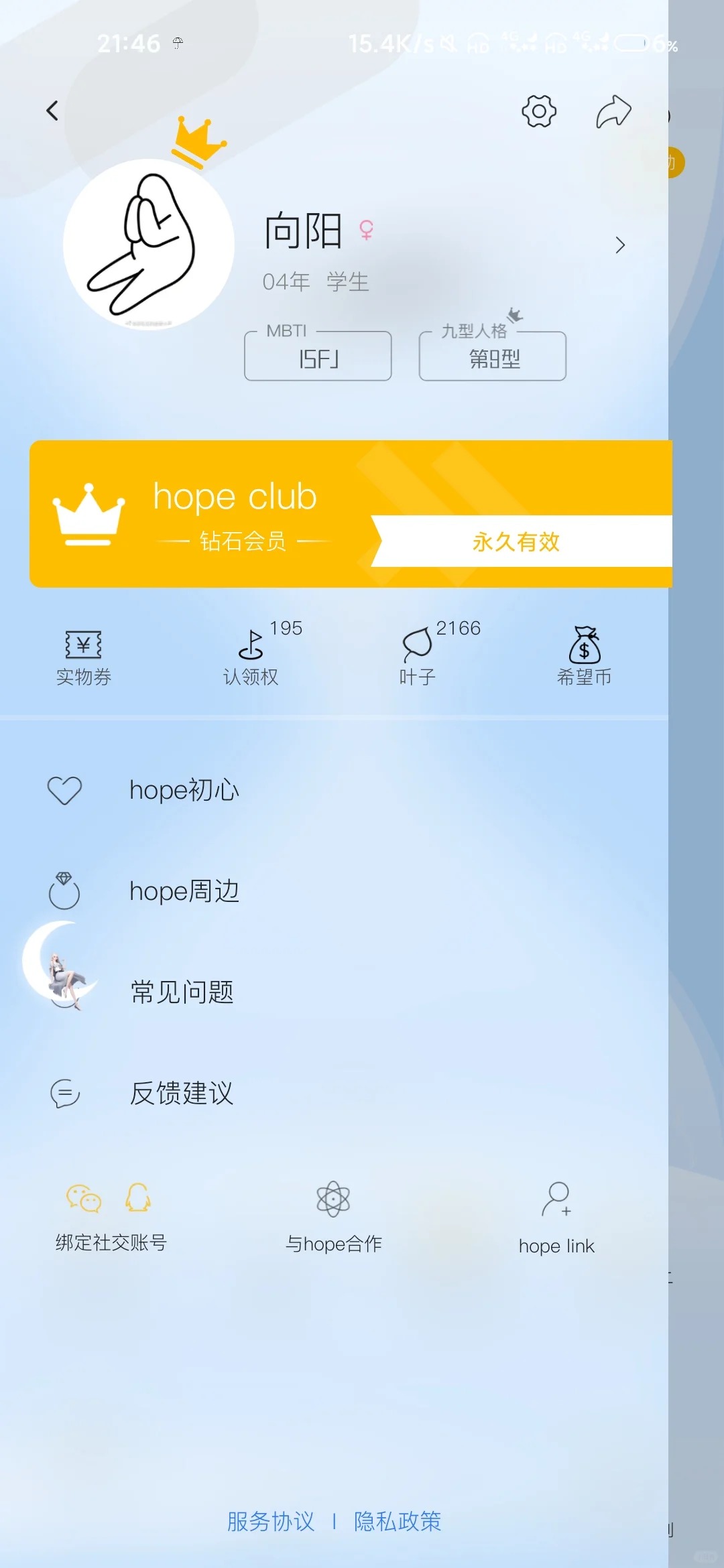This screenshot has height=1568, width=724.
Task: Open the MBTI ISFJ box
Action: pos(318,356)
